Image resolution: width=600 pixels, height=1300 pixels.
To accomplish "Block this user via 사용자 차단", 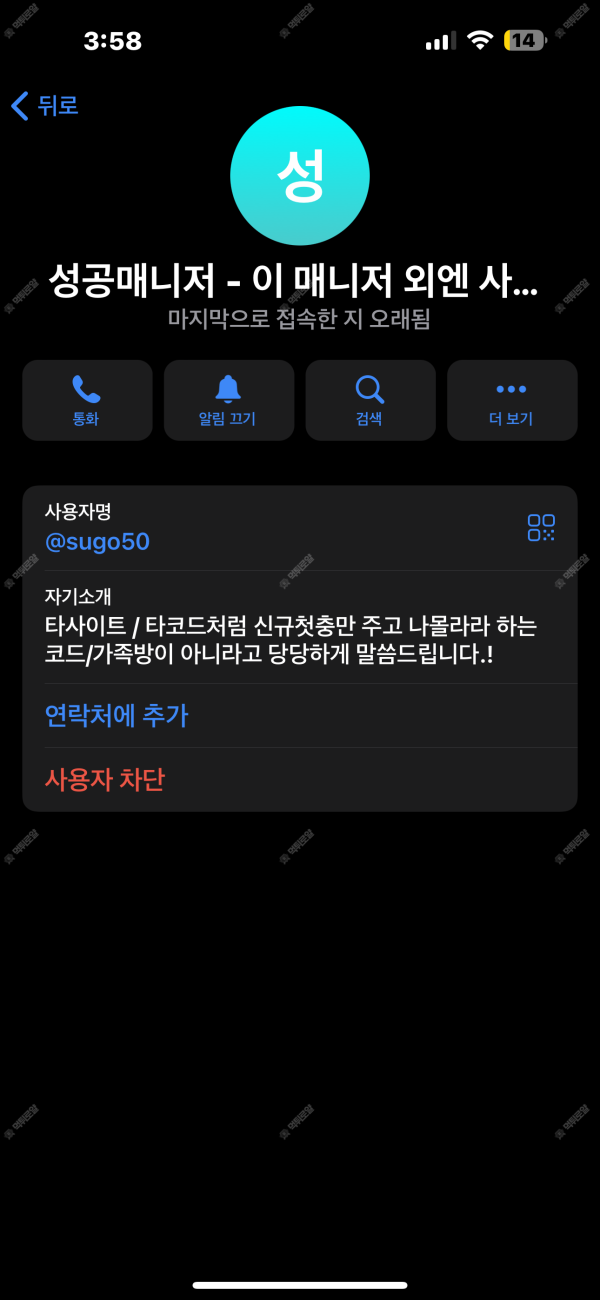I will 104,779.
